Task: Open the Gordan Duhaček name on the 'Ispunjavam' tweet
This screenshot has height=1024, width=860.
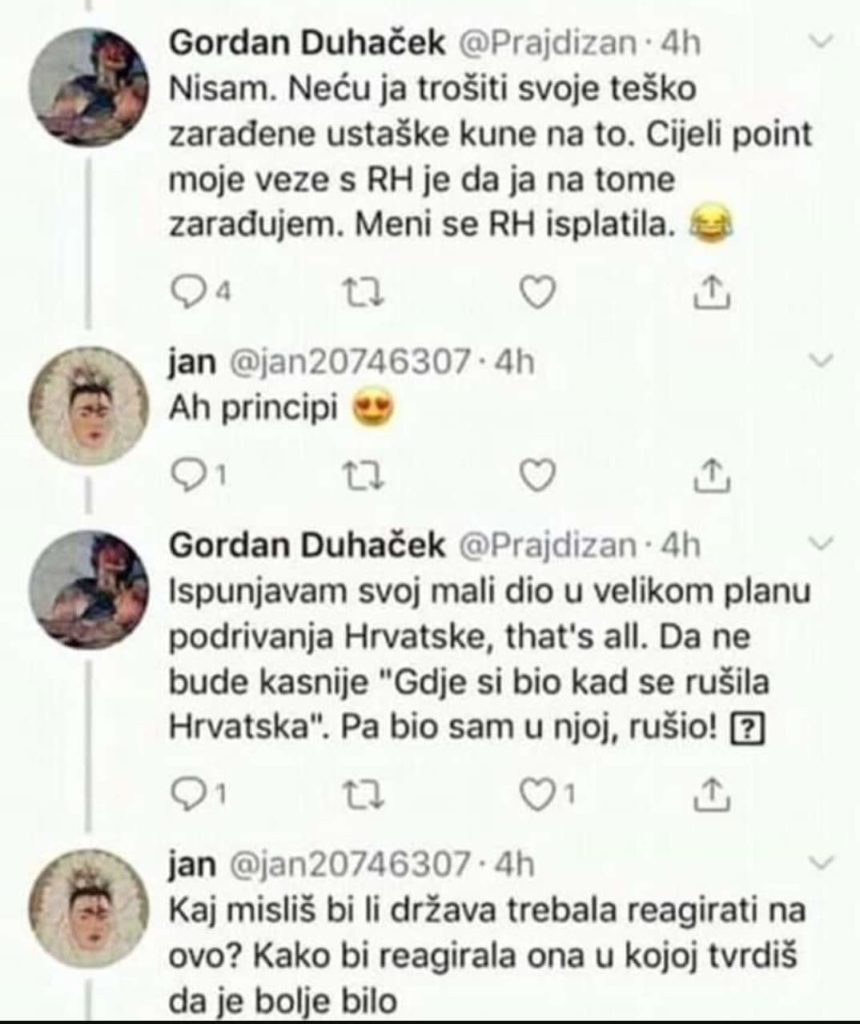Action: click(308, 545)
